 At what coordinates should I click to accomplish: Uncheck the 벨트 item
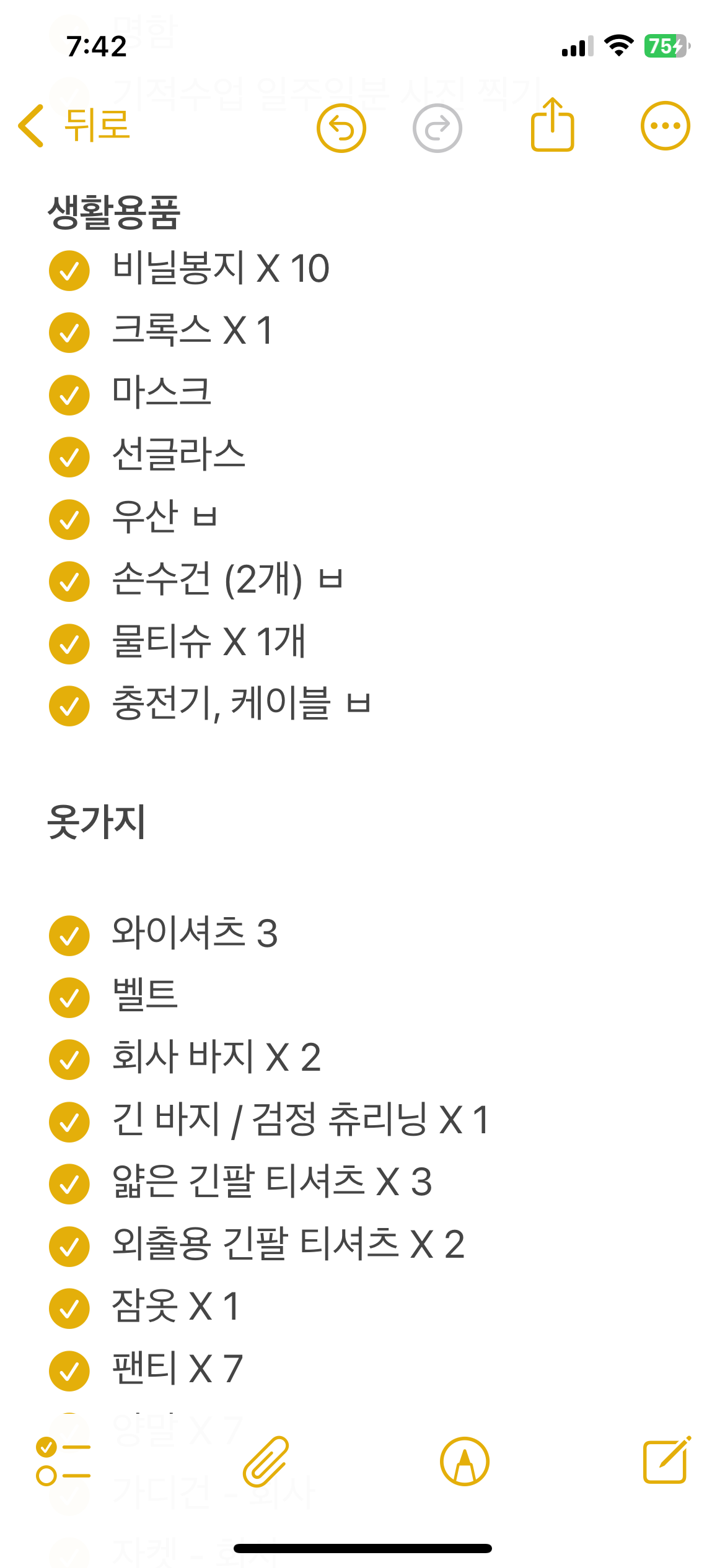69,997
